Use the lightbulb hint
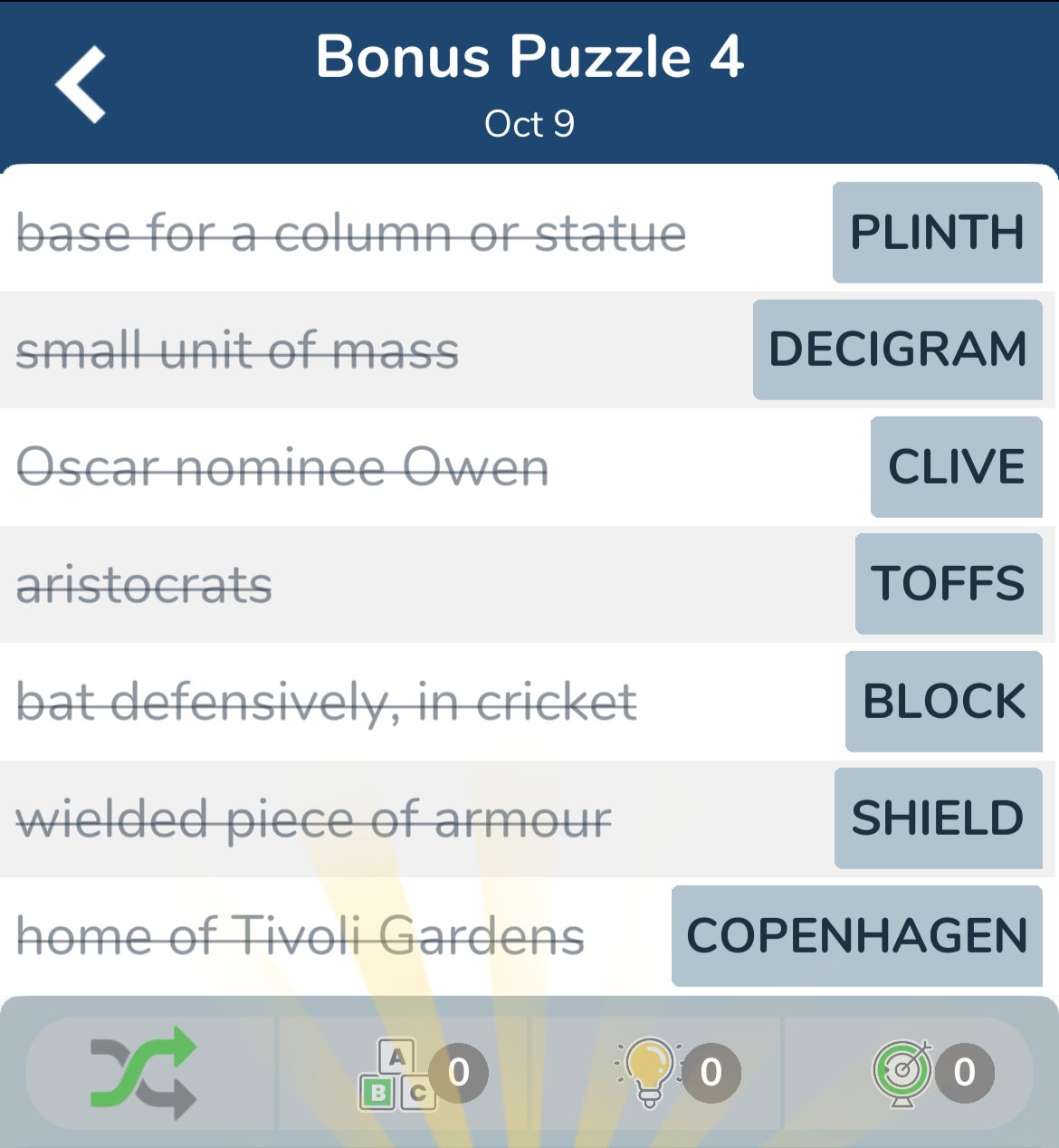The width and height of the screenshot is (1059, 1148). (651, 1072)
